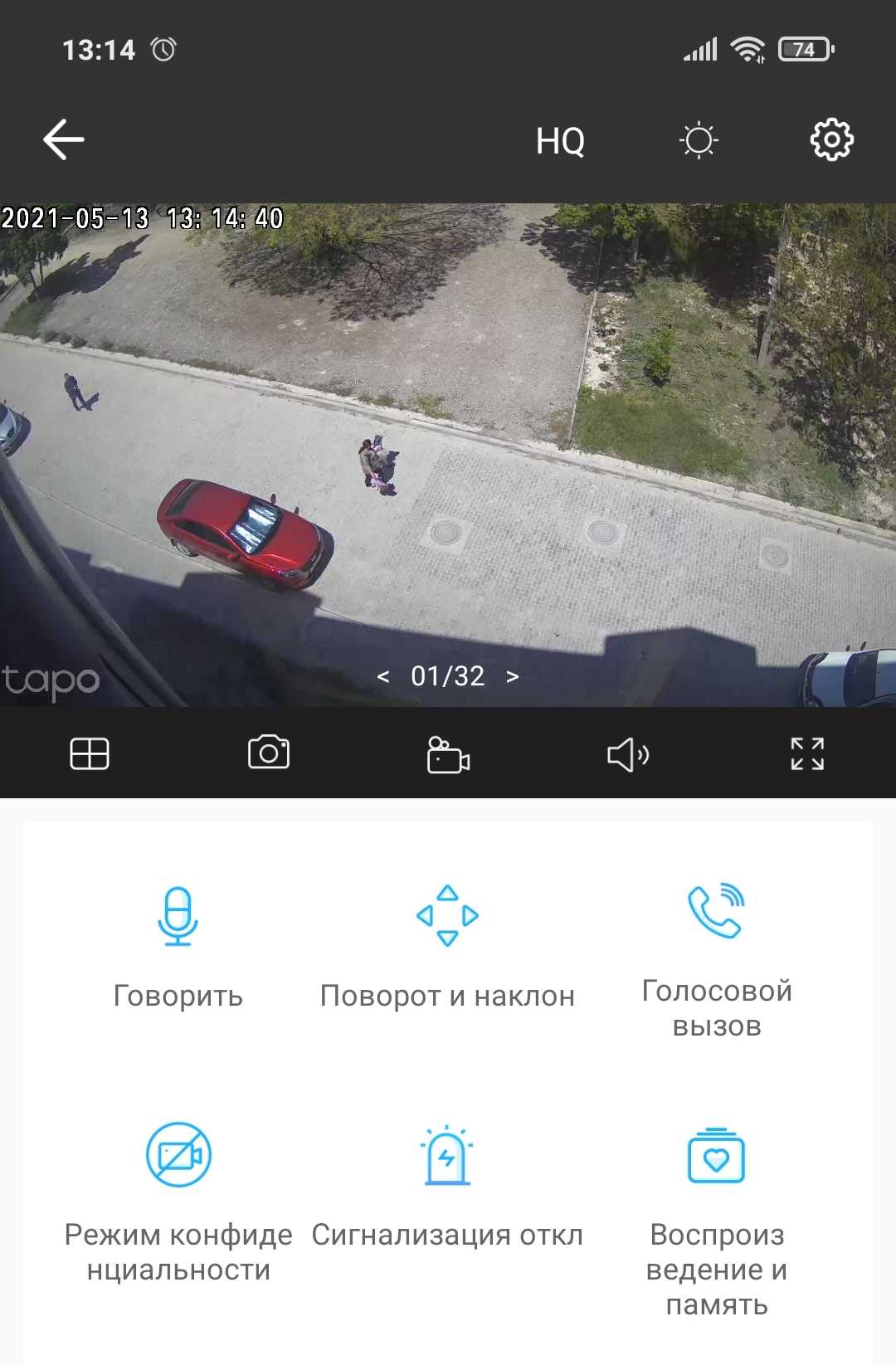Open Поворот и наклон controls
This screenshot has height=1365, width=896.
(448, 948)
